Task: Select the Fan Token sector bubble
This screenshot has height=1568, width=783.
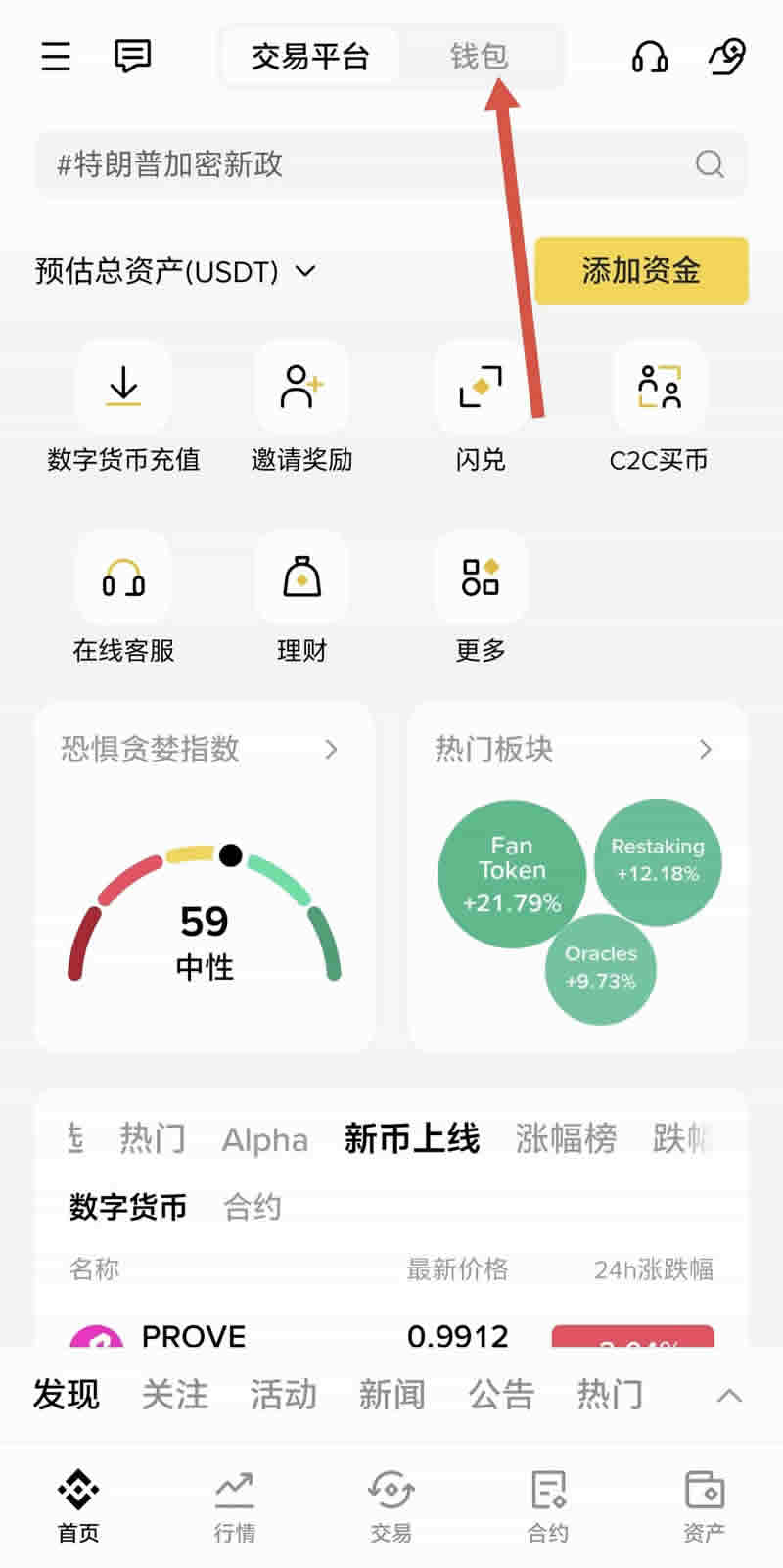Action: [x=512, y=873]
